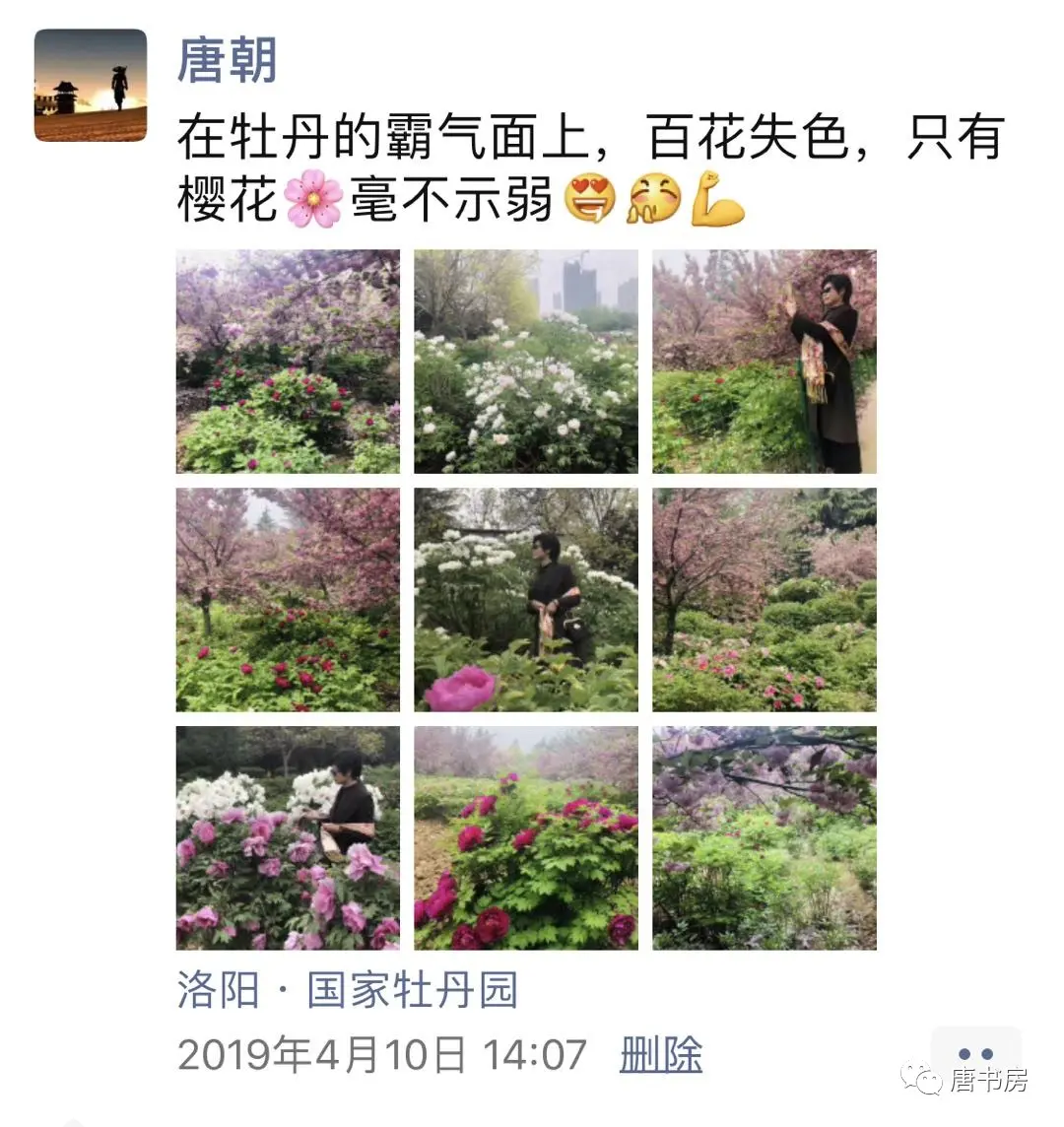Open 唐朝's profile avatar
The image size is (1064, 1127).
[91, 85]
